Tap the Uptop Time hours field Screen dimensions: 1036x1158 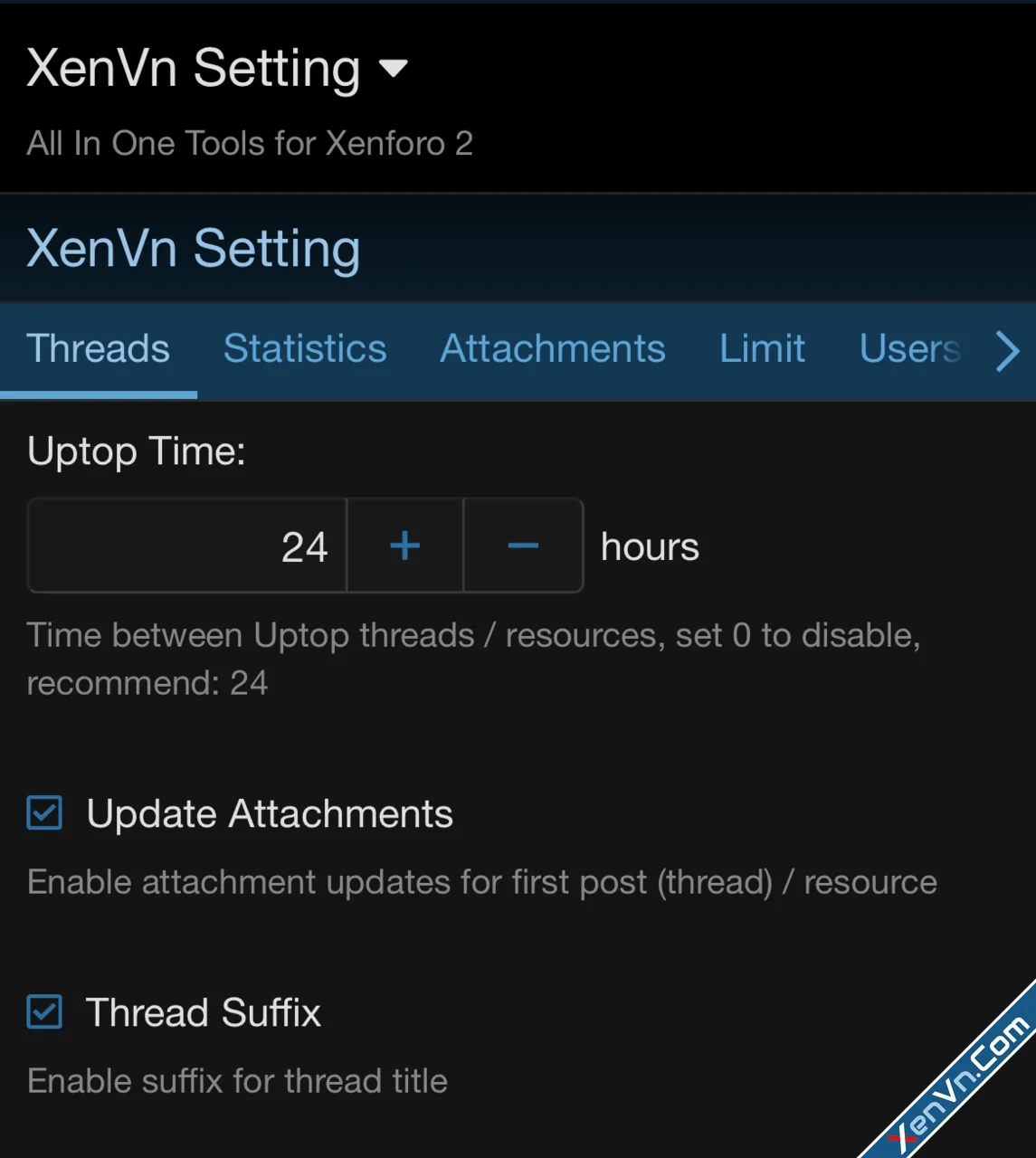tap(187, 546)
